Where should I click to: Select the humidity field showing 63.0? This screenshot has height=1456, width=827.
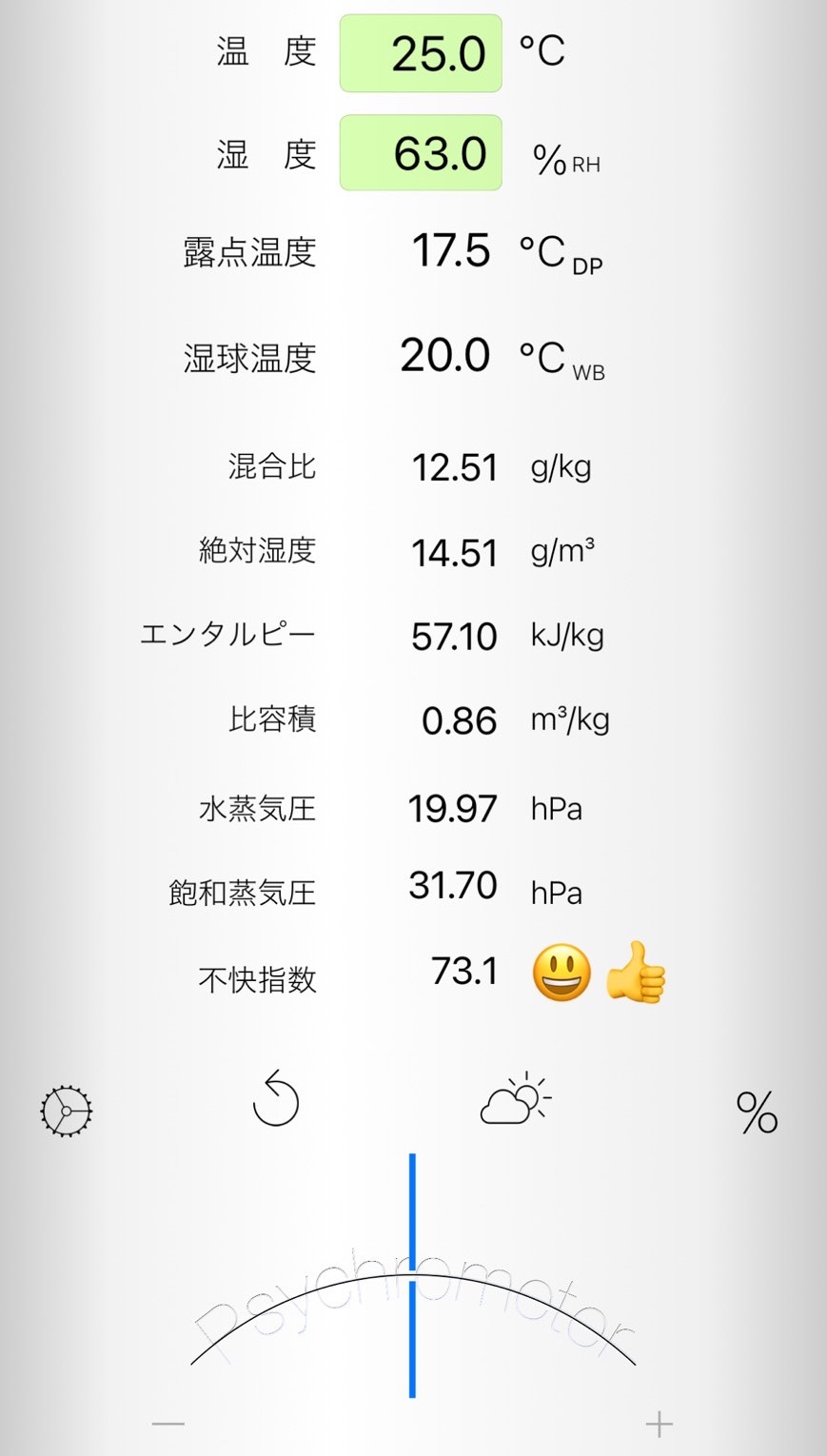(x=421, y=153)
